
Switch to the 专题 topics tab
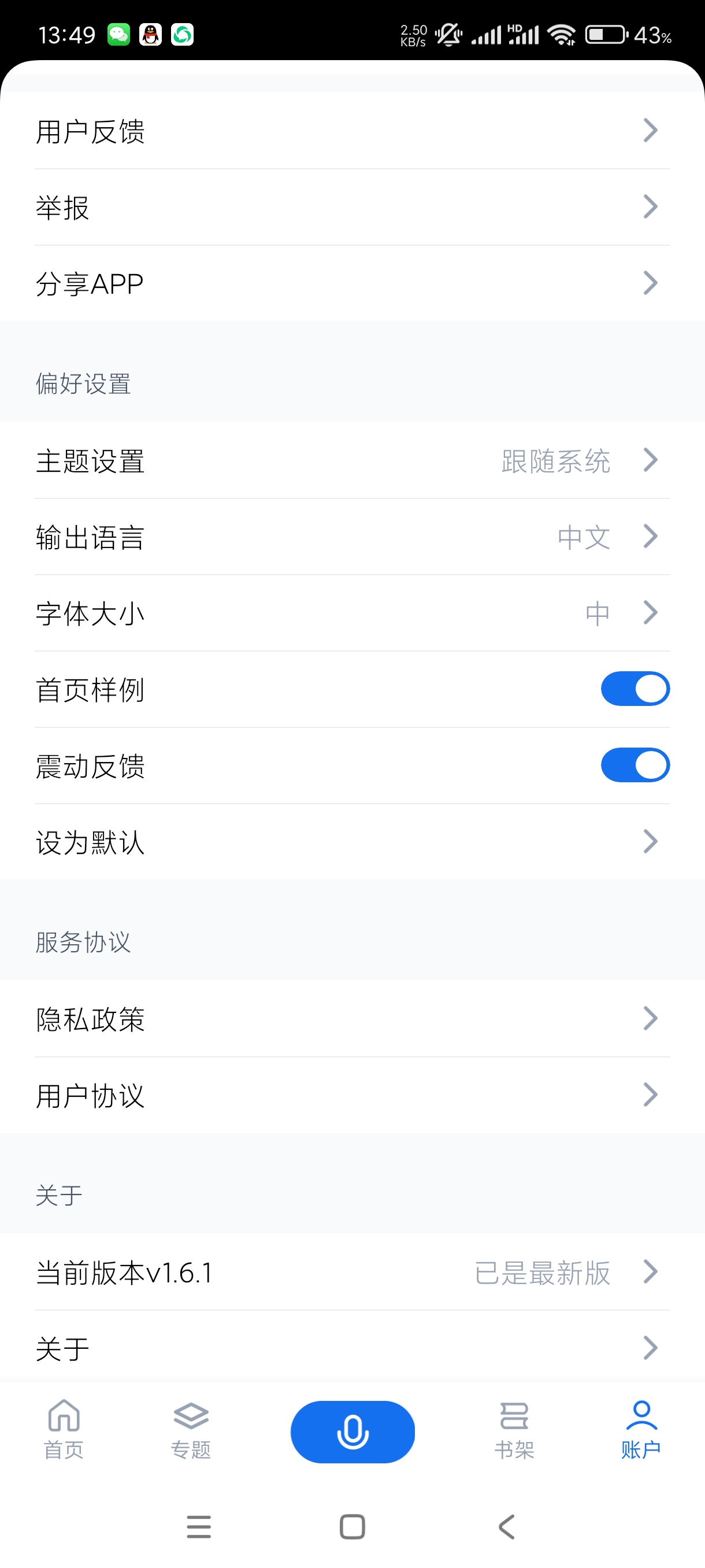(191, 1429)
